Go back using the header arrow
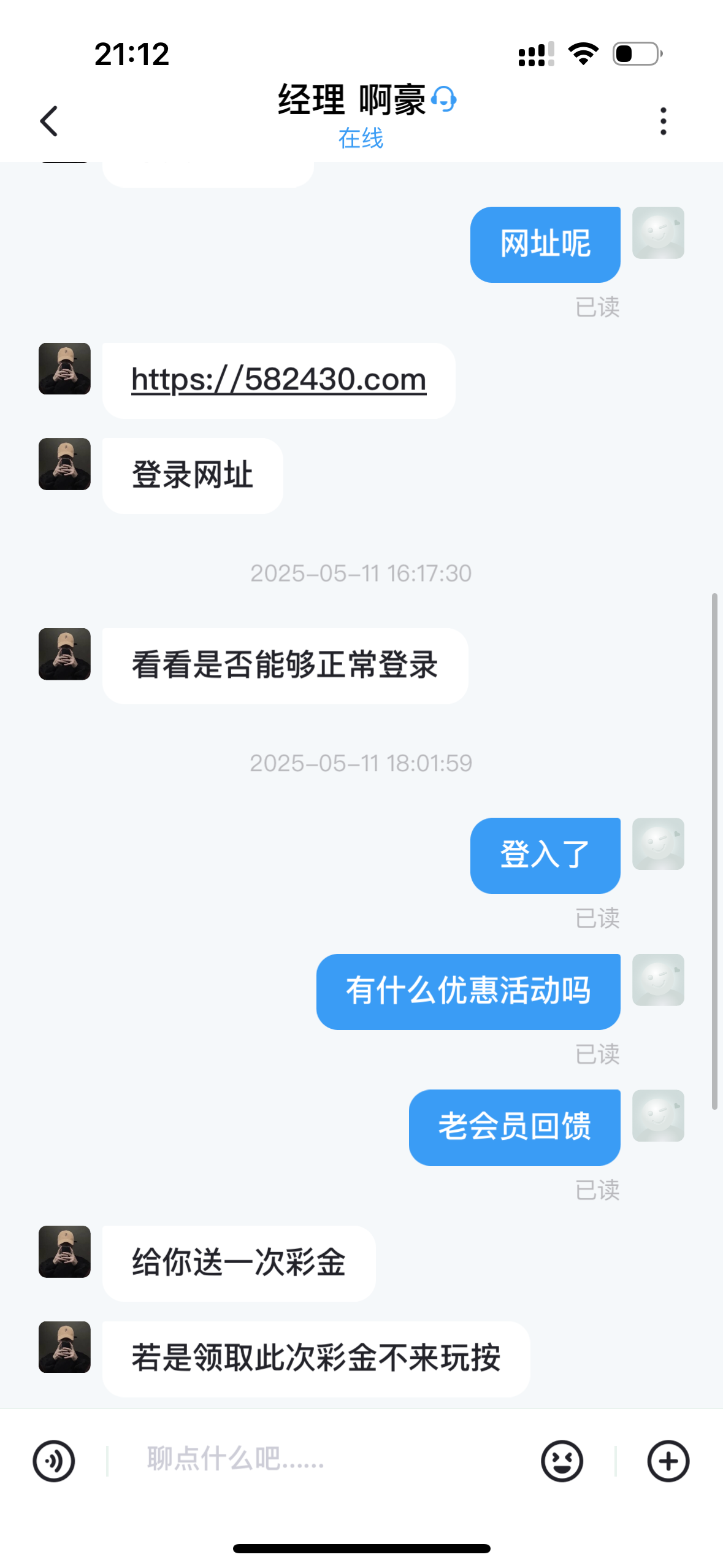The width and height of the screenshot is (723, 1568). tap(49, 121)
